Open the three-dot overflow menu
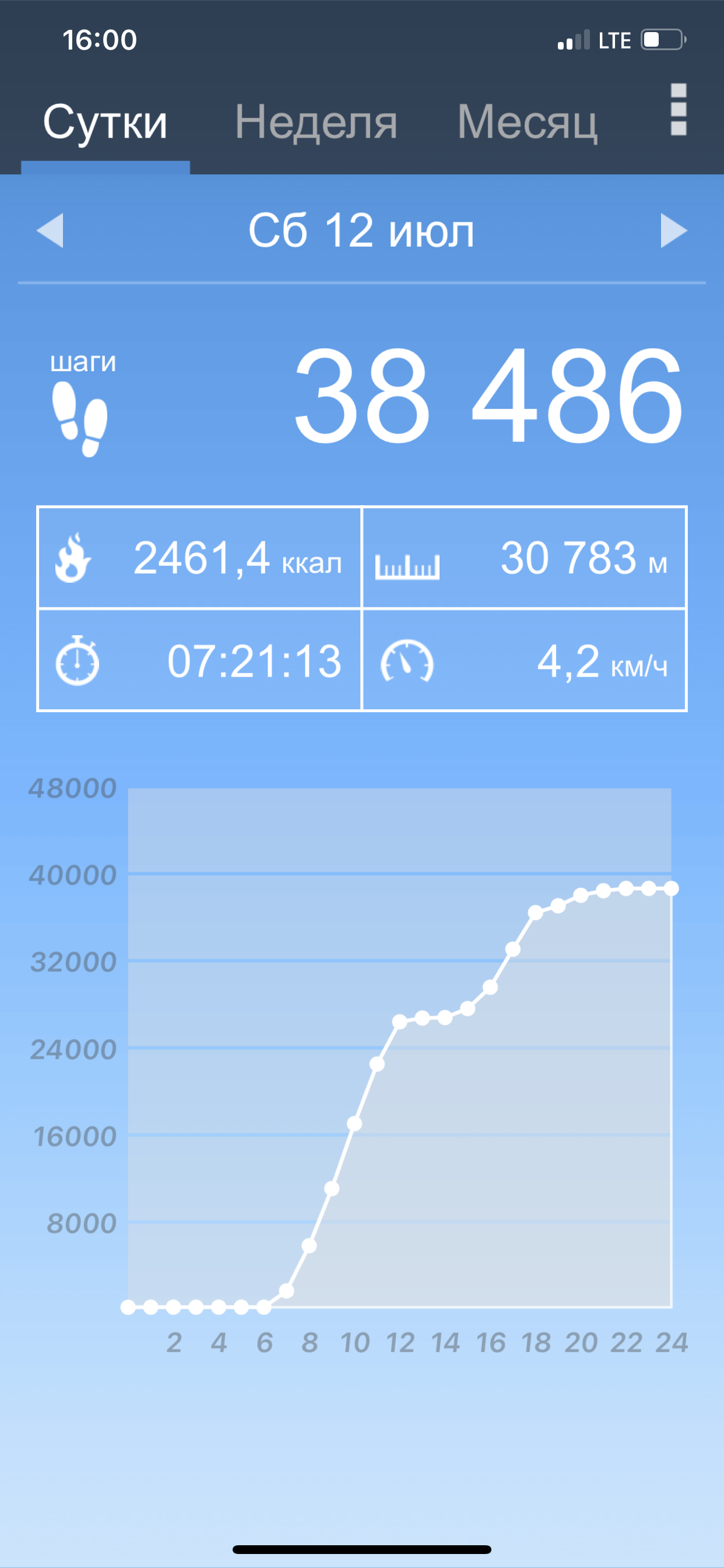Image resolution: width=724 pixels, height=1568 pixels. pyautogui.click(x=679, y=110)
